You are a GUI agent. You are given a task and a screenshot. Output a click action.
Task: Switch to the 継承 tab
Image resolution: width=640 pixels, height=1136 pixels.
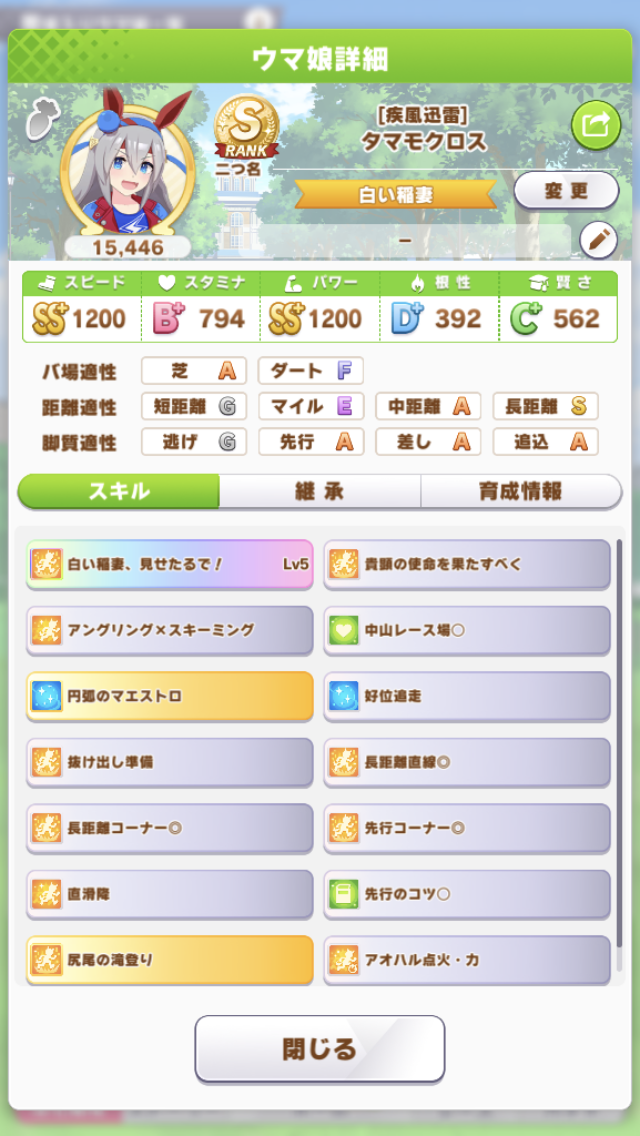(x=320, y=491)
